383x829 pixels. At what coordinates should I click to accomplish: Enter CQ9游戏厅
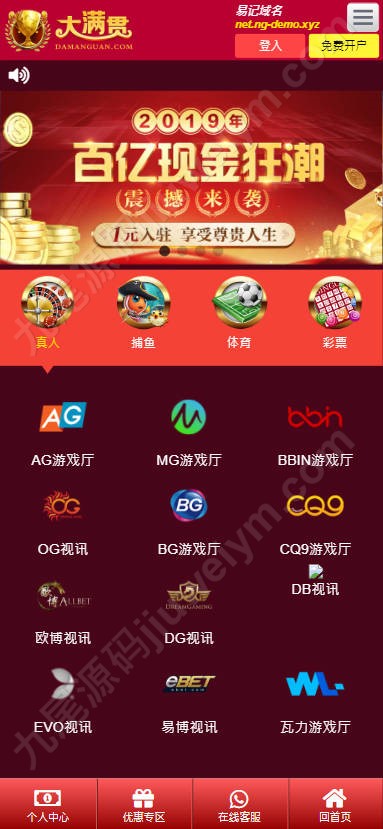pyautogui.click(x=315, y=522)
